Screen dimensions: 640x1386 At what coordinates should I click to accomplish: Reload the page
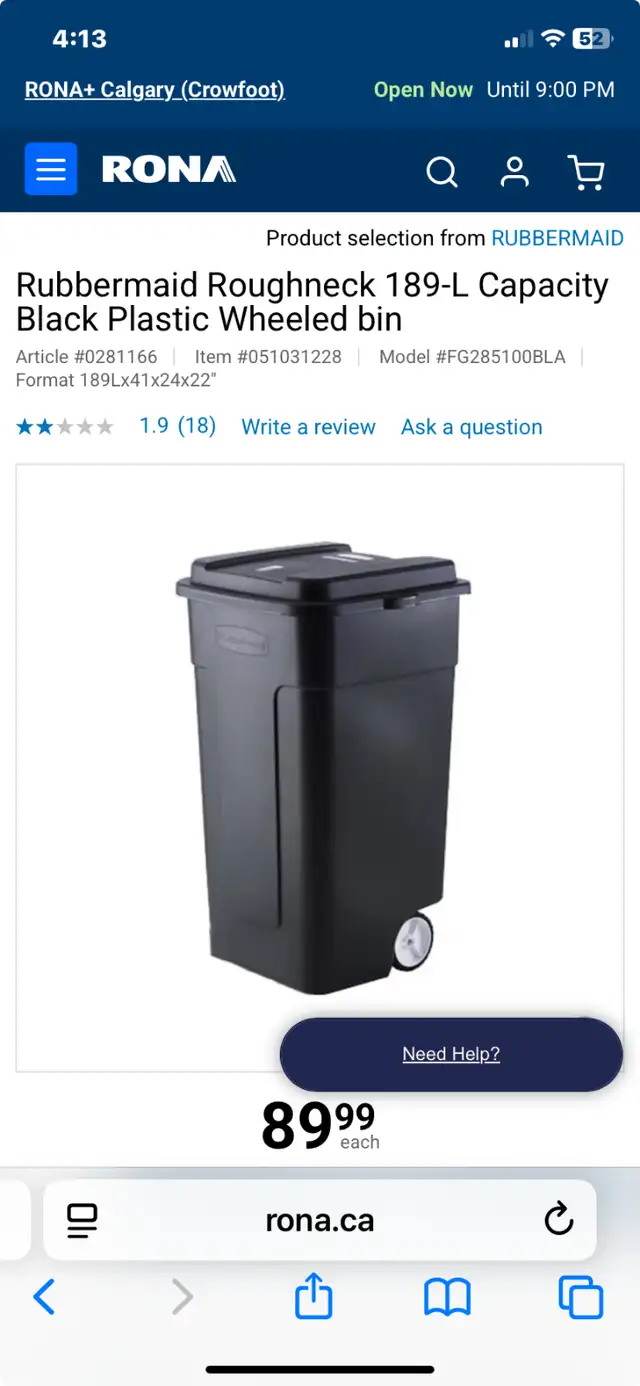click(x=558, y=1219)
